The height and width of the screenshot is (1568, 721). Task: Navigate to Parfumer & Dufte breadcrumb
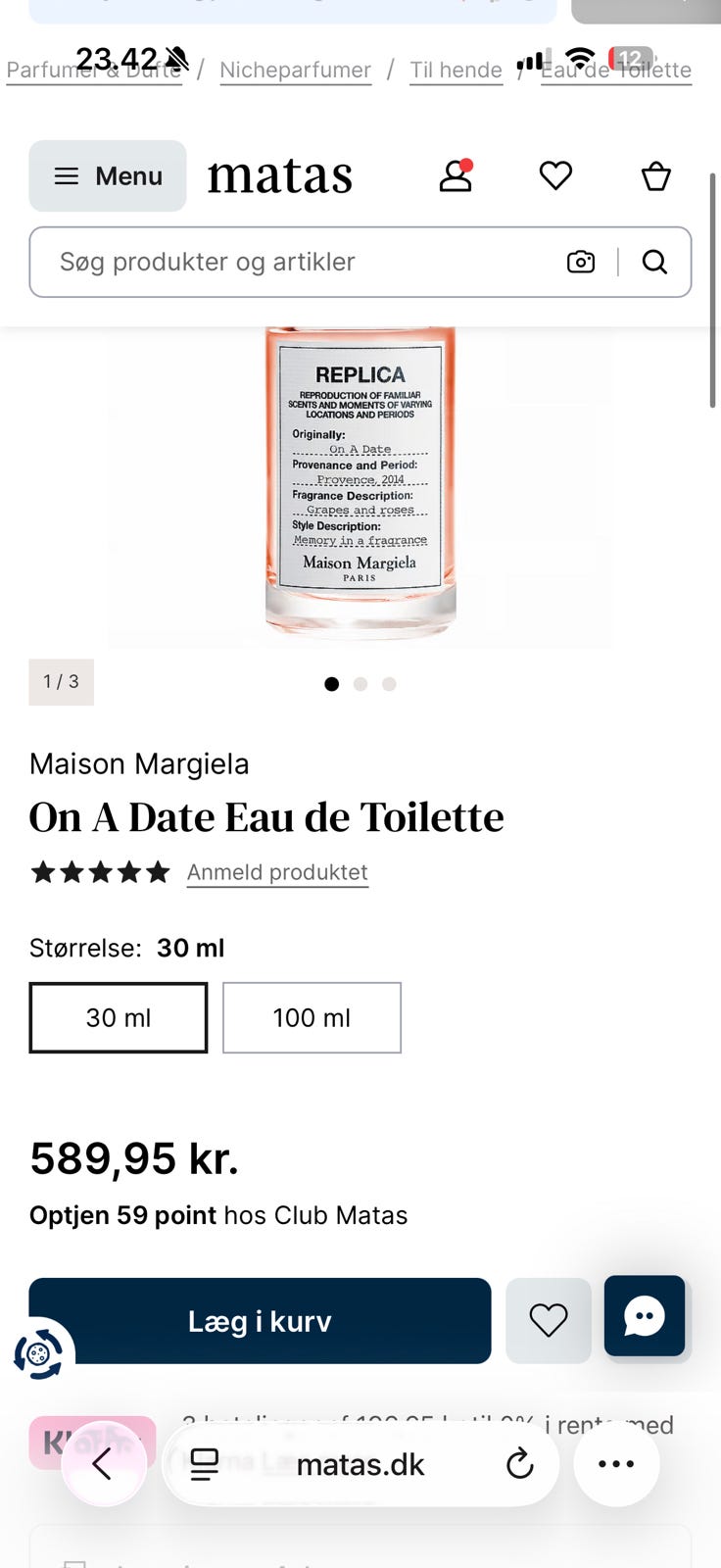pos(93,70)
